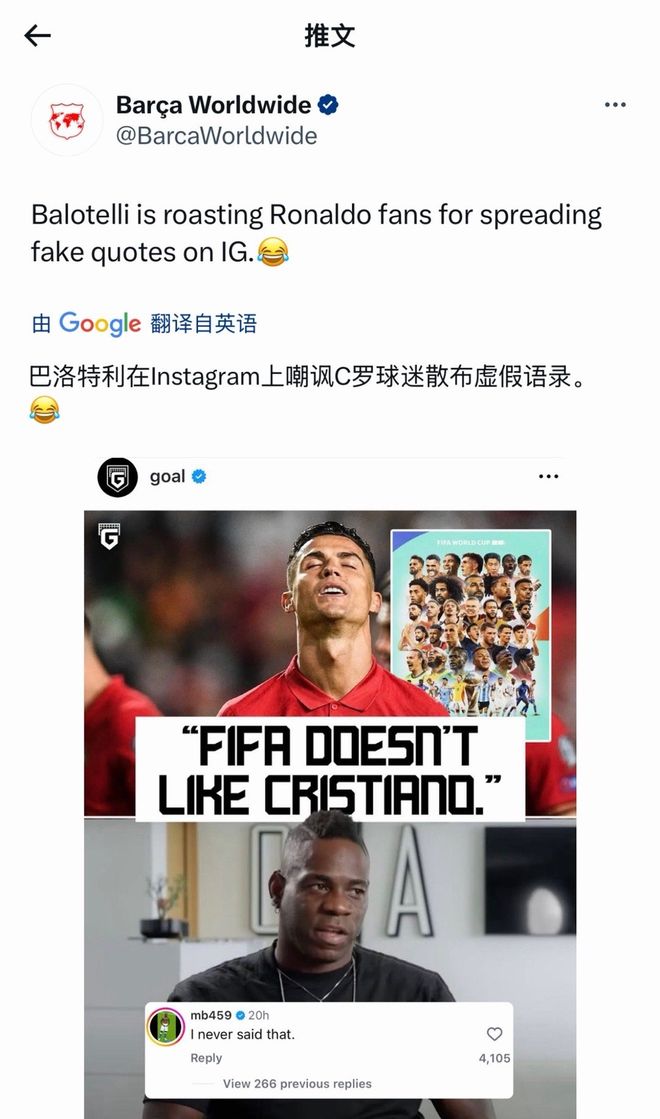Open the tweet's three-dot overflow menu
The image size is (660, 1119).
point(615,105)
